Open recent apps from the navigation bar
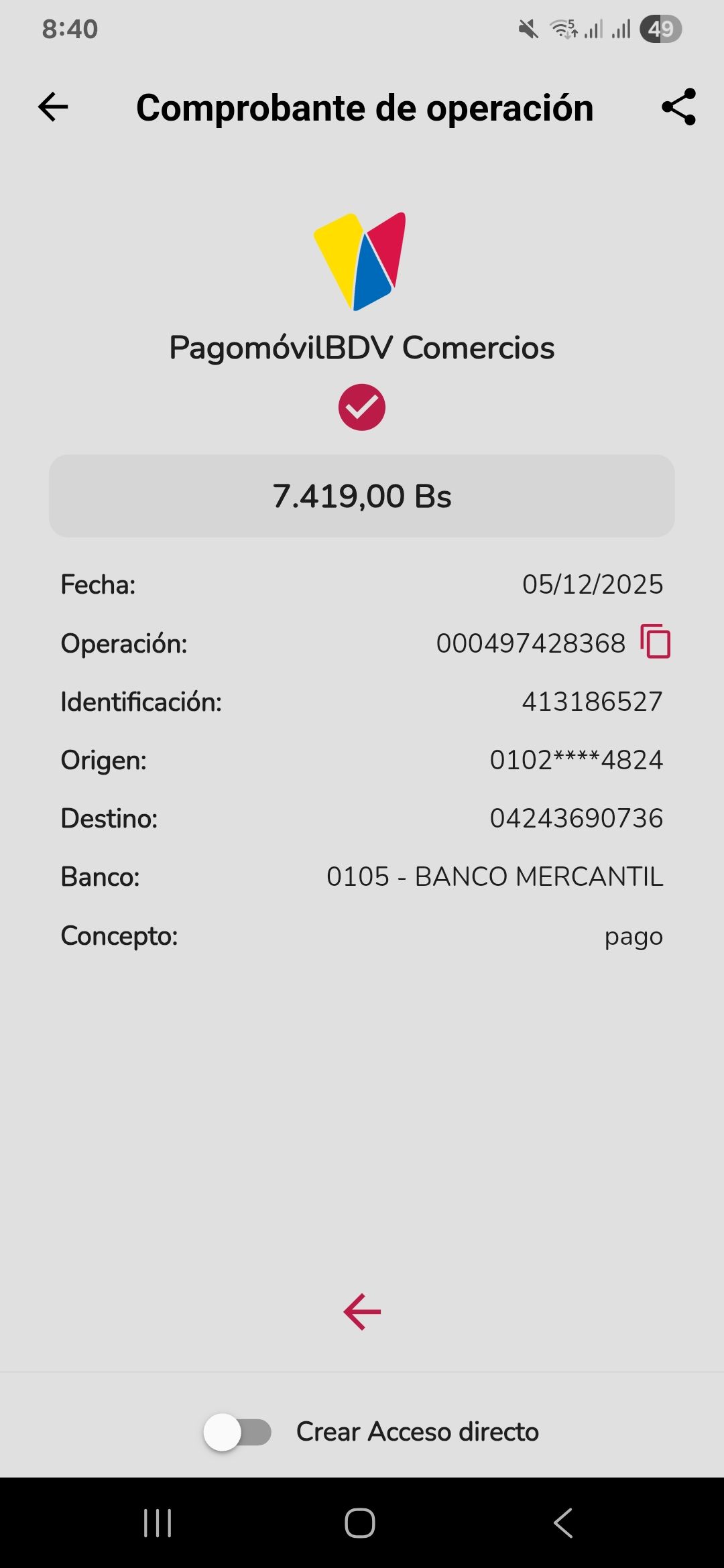This screenshot has width=724, height=1568. click(x=158, y=1523)
